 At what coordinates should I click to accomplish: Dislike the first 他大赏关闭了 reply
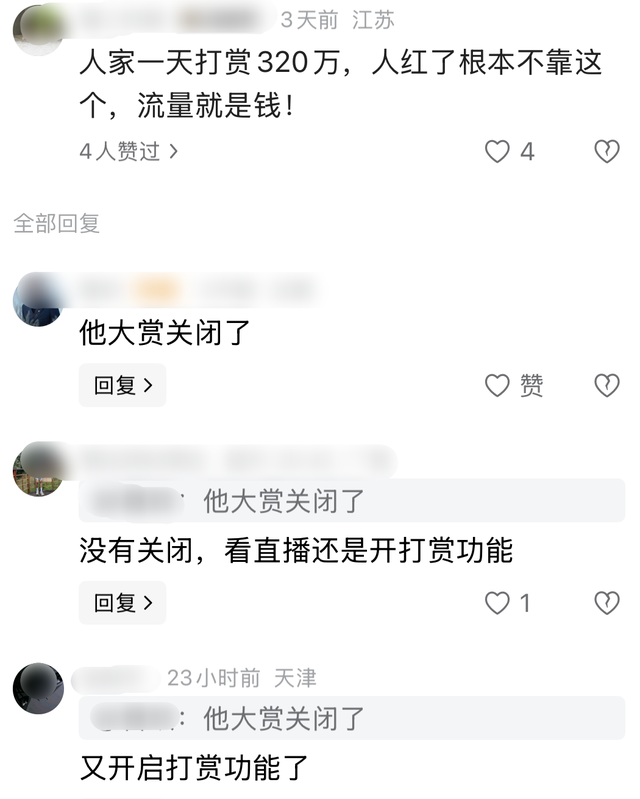[x=607, y=385]
